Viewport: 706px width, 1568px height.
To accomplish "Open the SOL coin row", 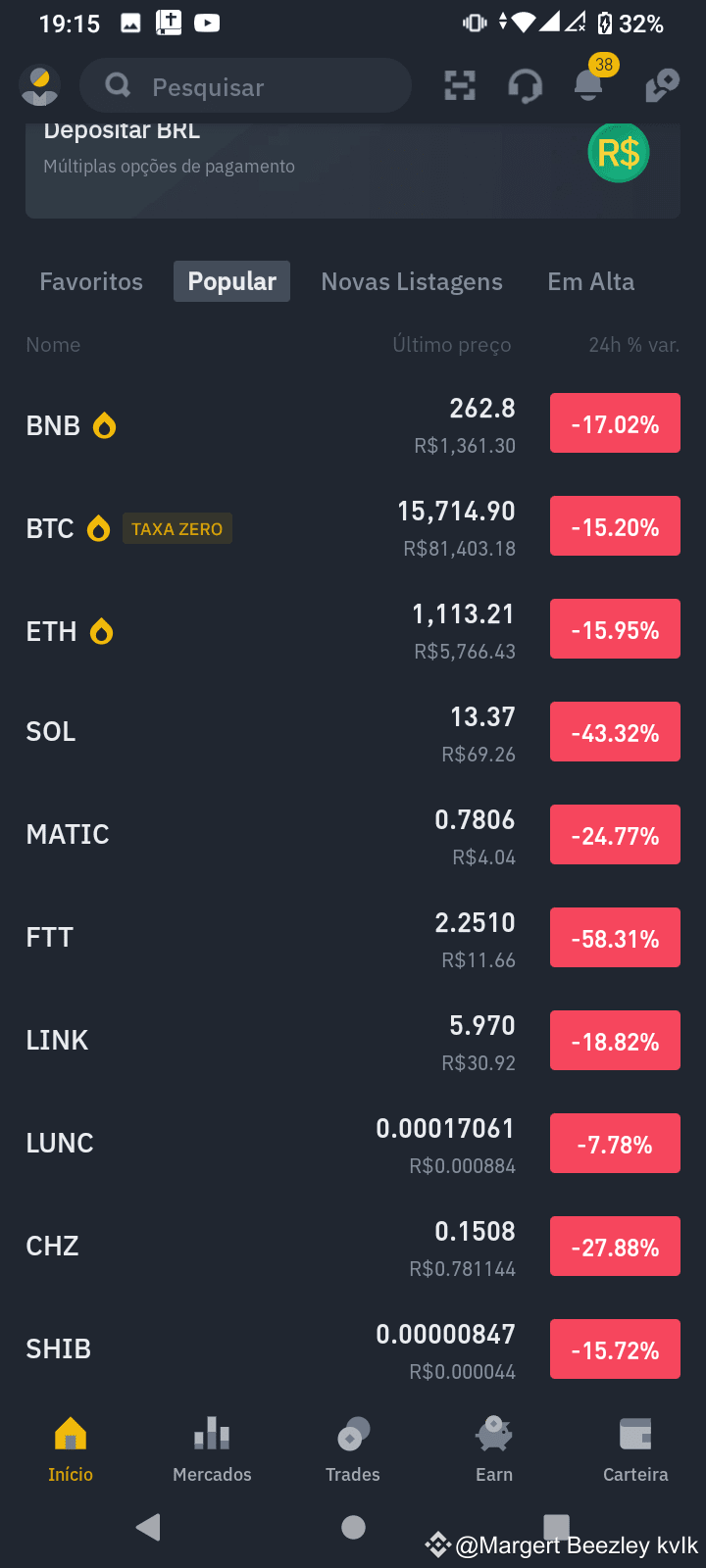I will tap(294, 731).
